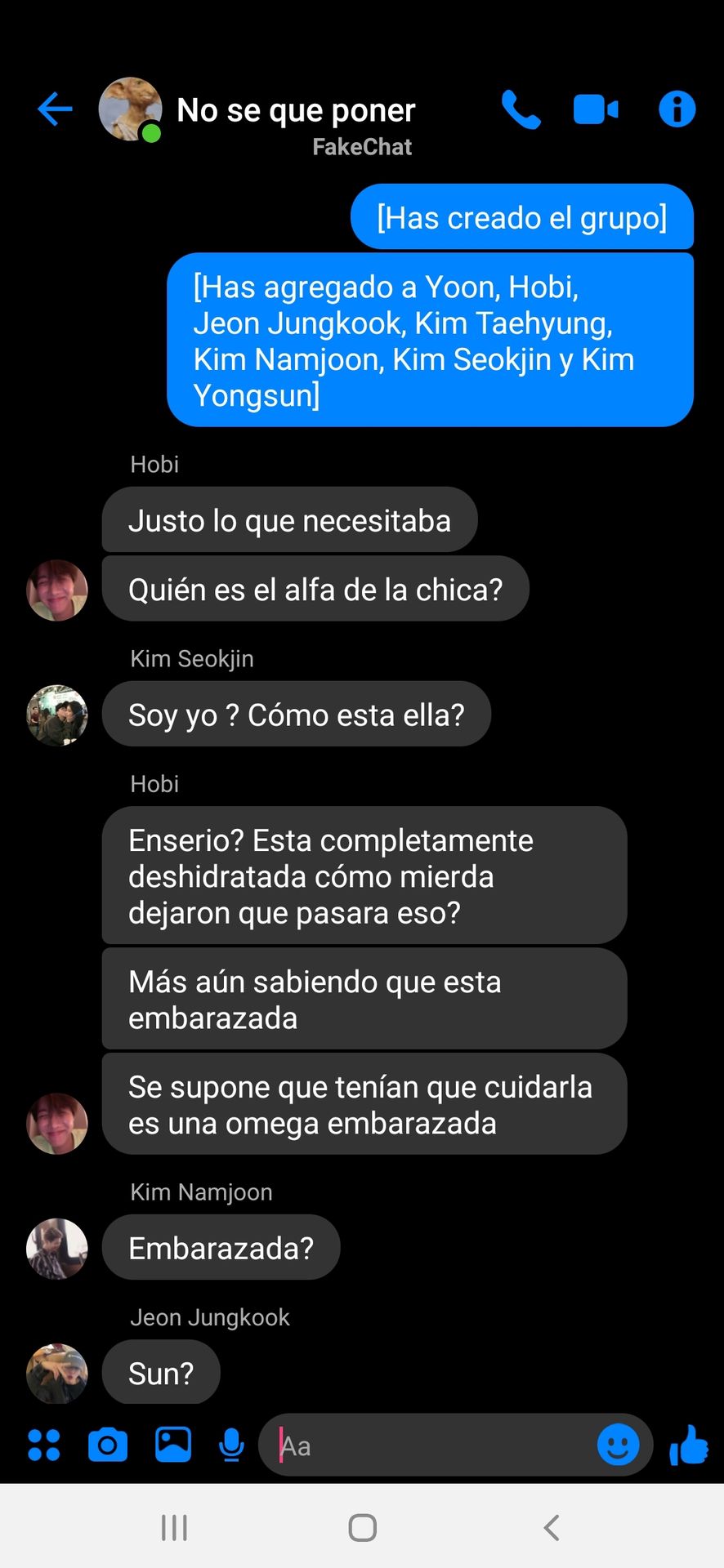Screen dimensions: 724x1568
Task: Open the conversation info icon
Action: (677, 109)
